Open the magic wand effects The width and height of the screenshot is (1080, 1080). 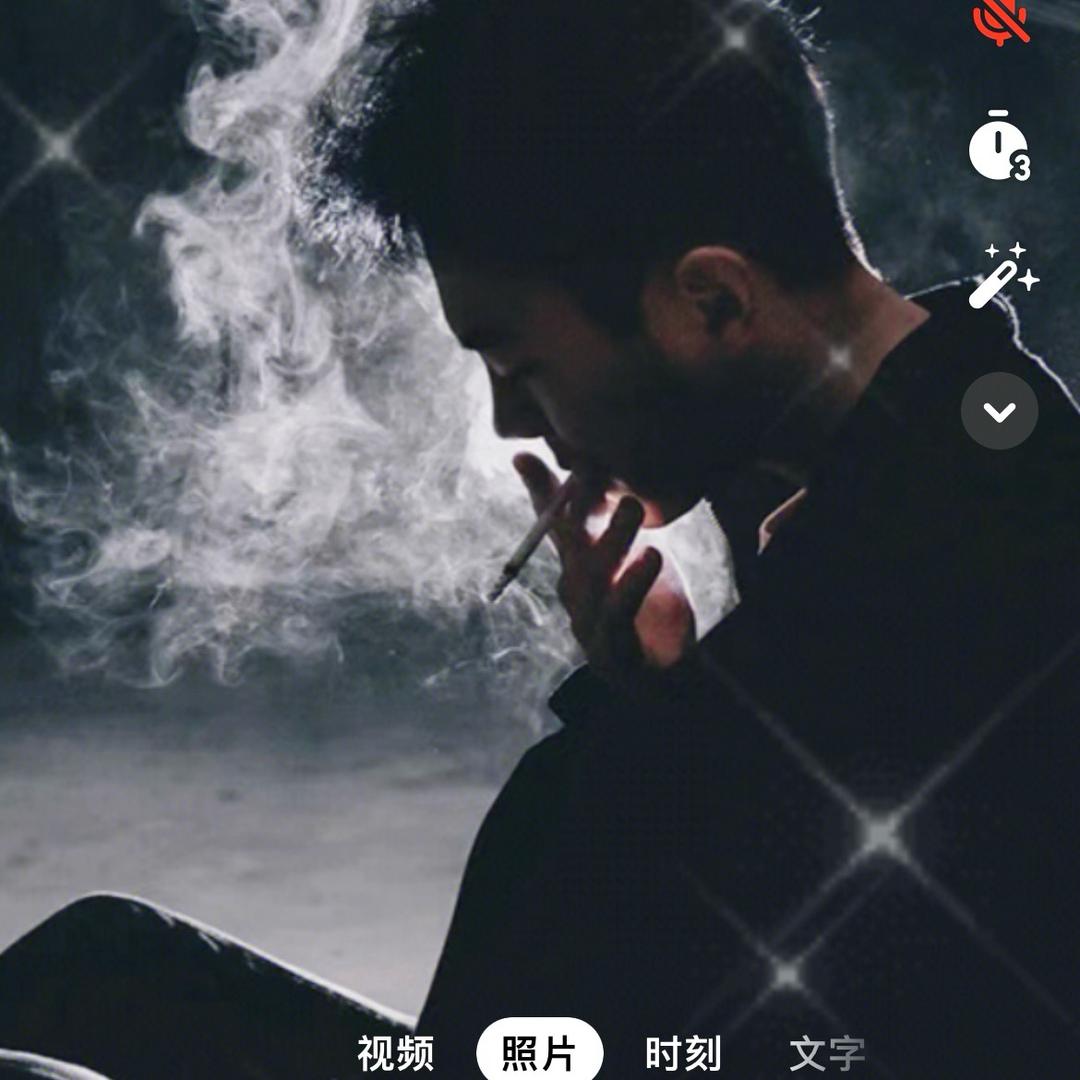pos(1002,274)
